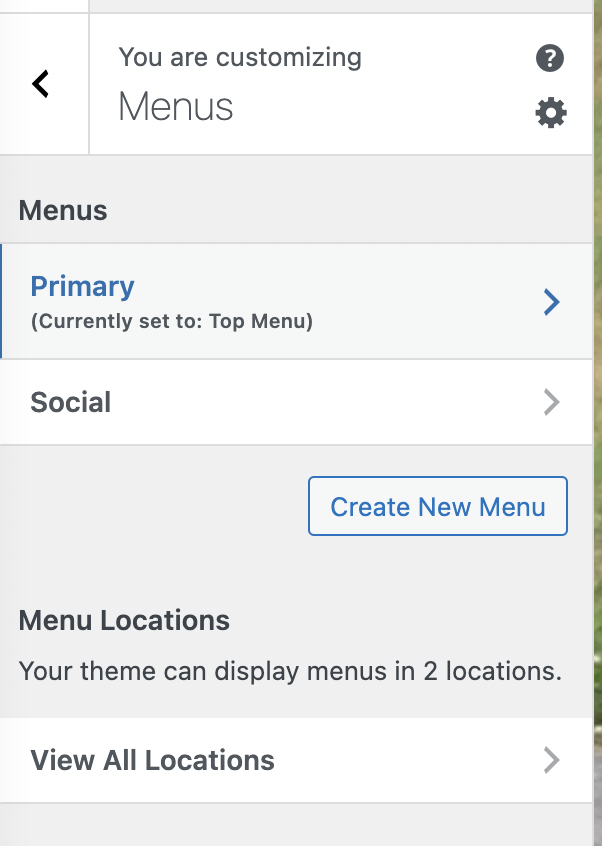Screen dimensions: 602x846
Task: Tap Create New Menu button
Action: point(438,507)
